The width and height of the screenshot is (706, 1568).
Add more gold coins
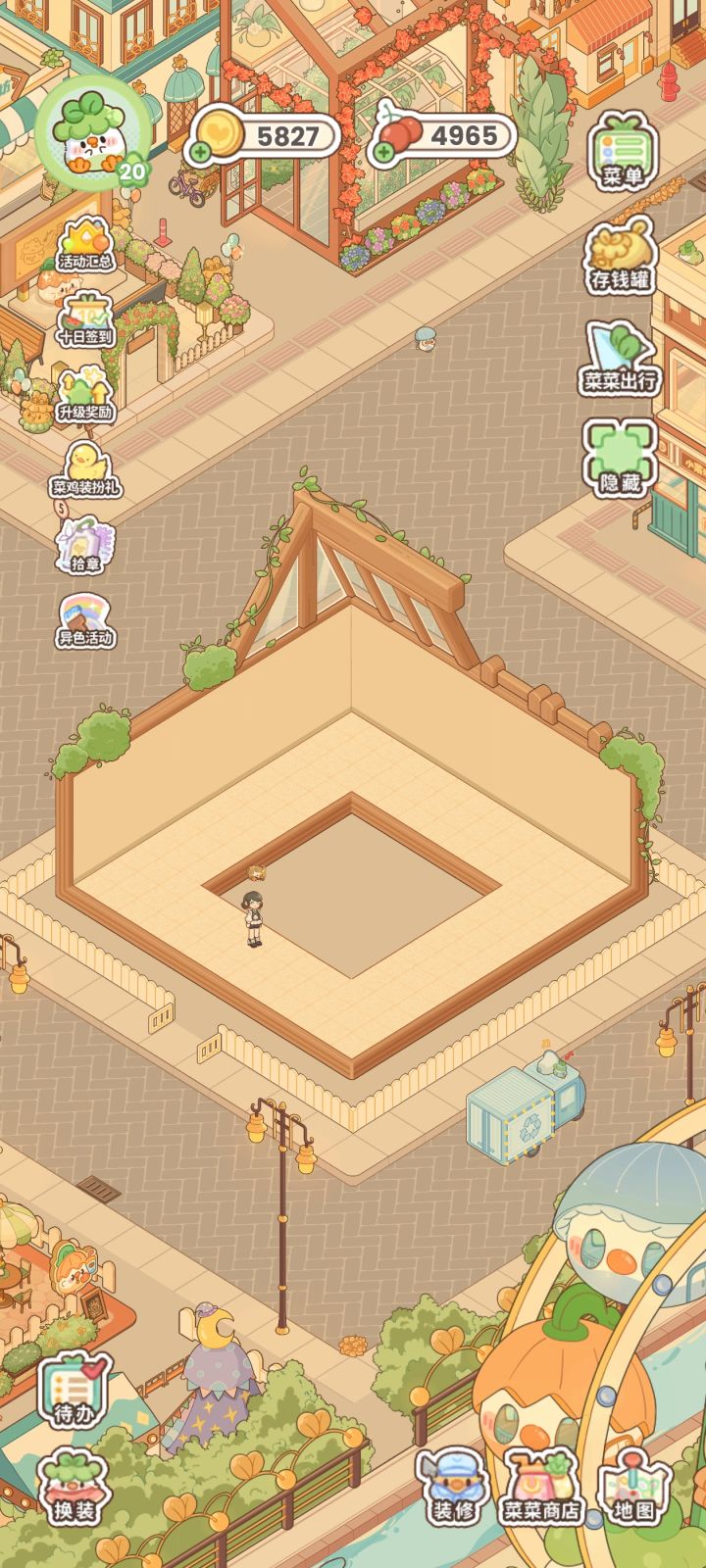(201, 151)
